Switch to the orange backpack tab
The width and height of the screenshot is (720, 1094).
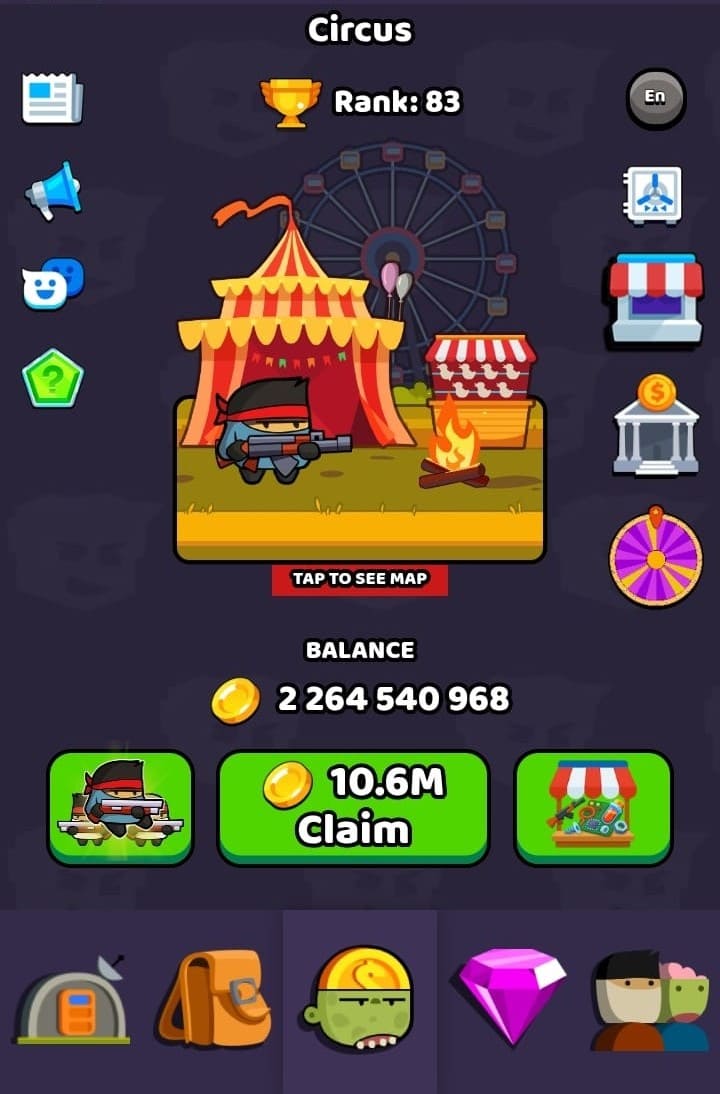(214, 1001)
